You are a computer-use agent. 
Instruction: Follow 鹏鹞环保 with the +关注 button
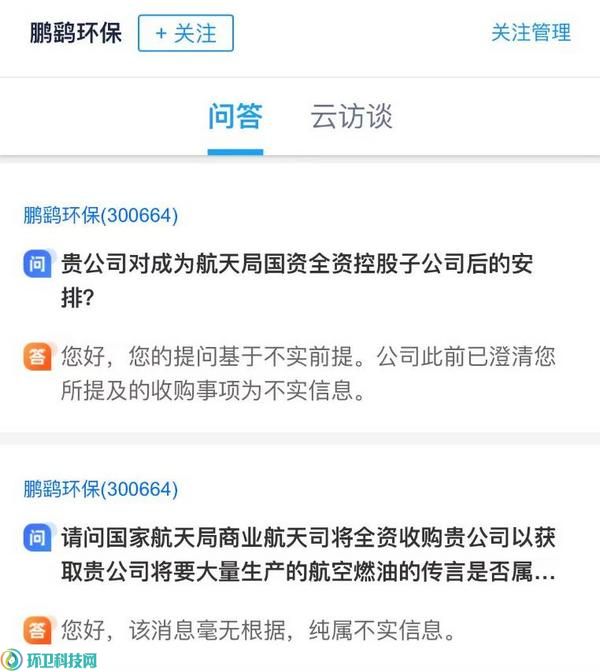click(185, 33)
